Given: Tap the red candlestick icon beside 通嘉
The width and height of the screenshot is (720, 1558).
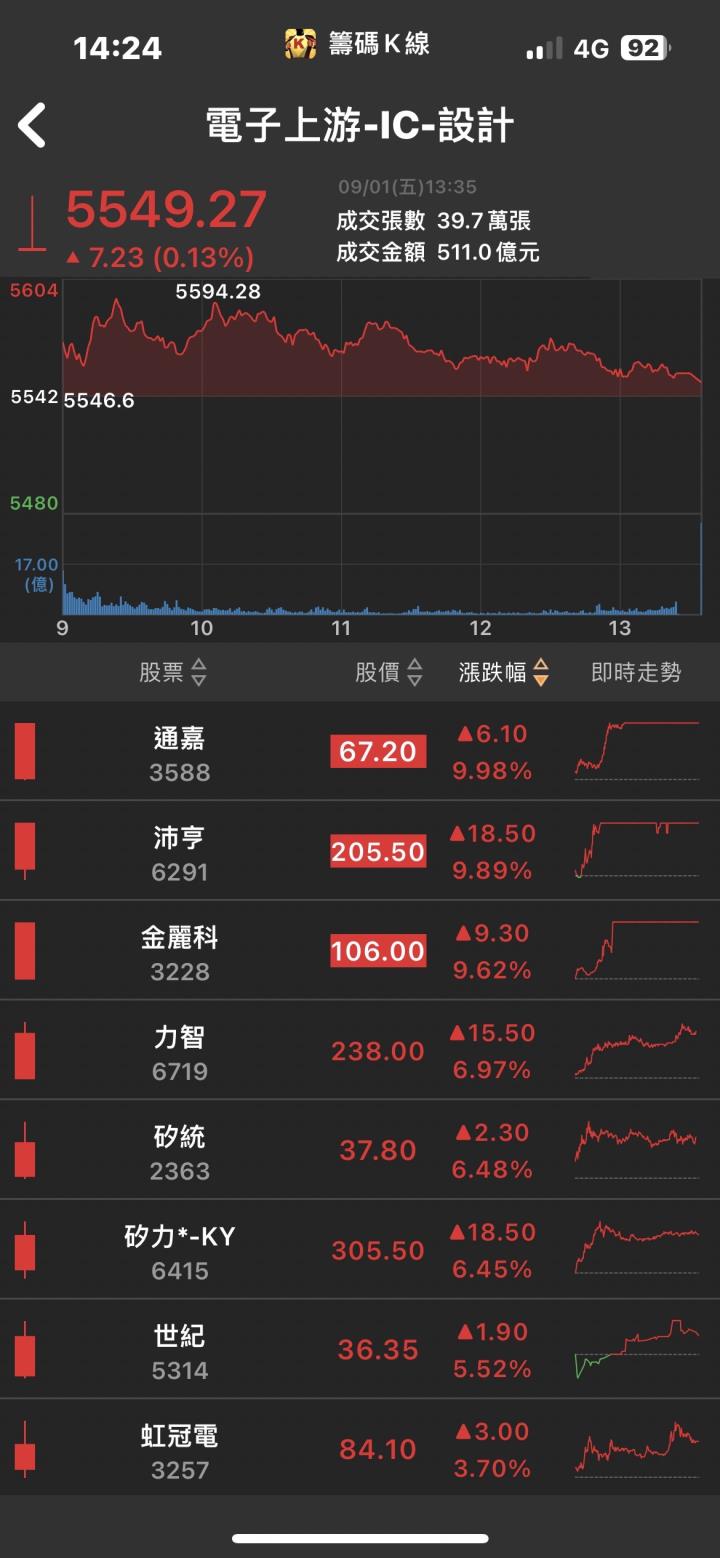Looking at the screenshot, I should [23, 751].
